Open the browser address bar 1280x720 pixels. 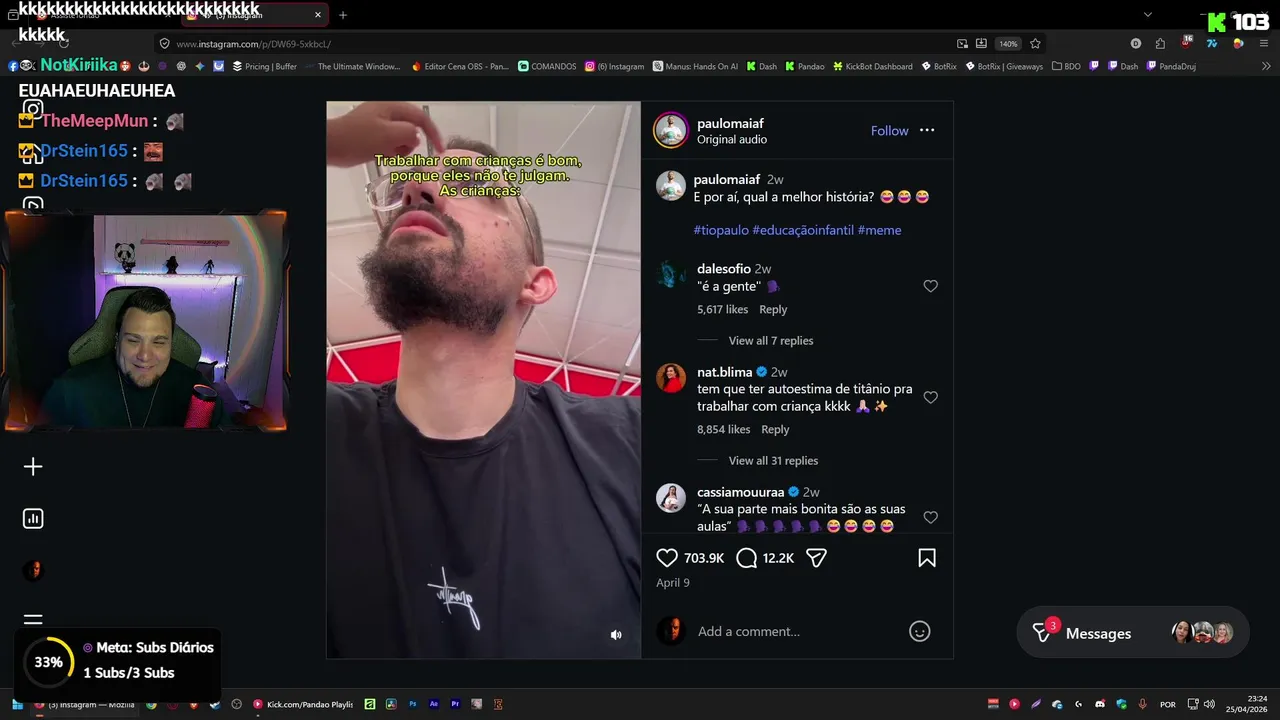500,44
